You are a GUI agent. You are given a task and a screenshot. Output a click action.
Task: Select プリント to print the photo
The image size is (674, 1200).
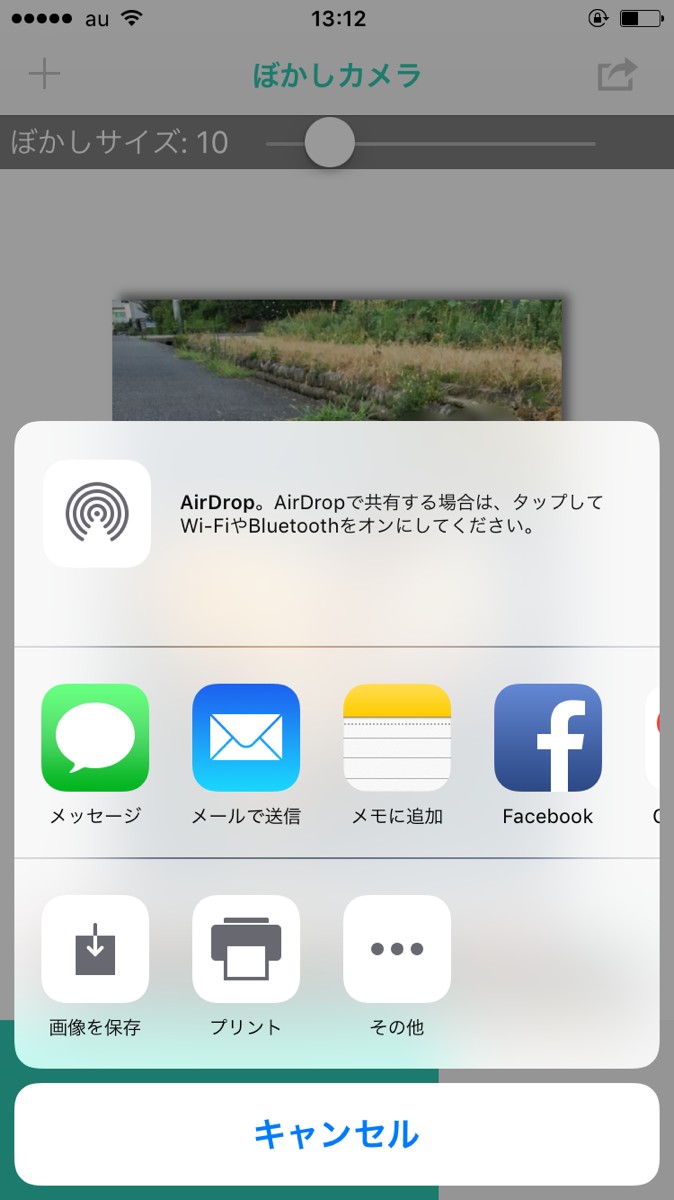pos(246,949)
